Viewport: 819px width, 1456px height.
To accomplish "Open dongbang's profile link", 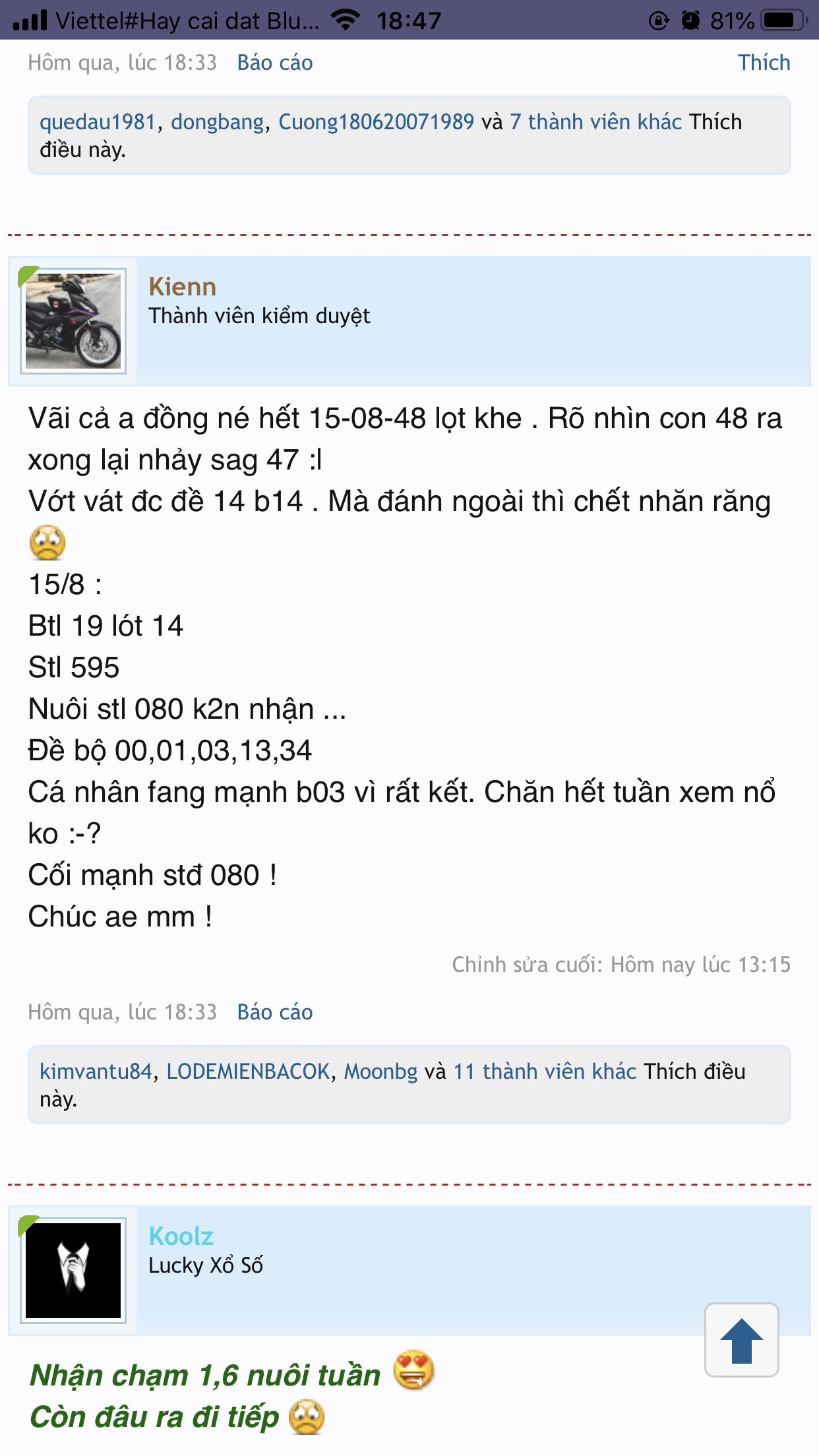I will [218, 122].
